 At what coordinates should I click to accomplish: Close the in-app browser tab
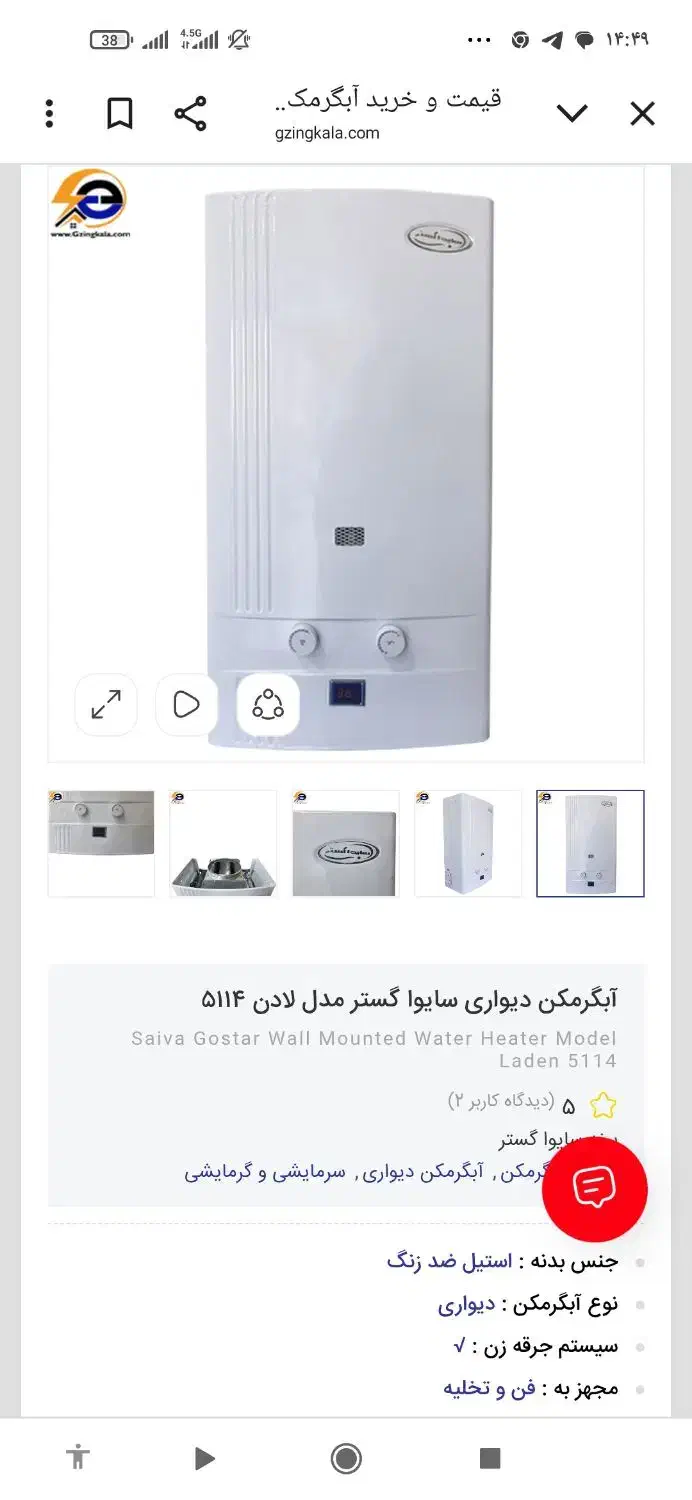[642, 114]
